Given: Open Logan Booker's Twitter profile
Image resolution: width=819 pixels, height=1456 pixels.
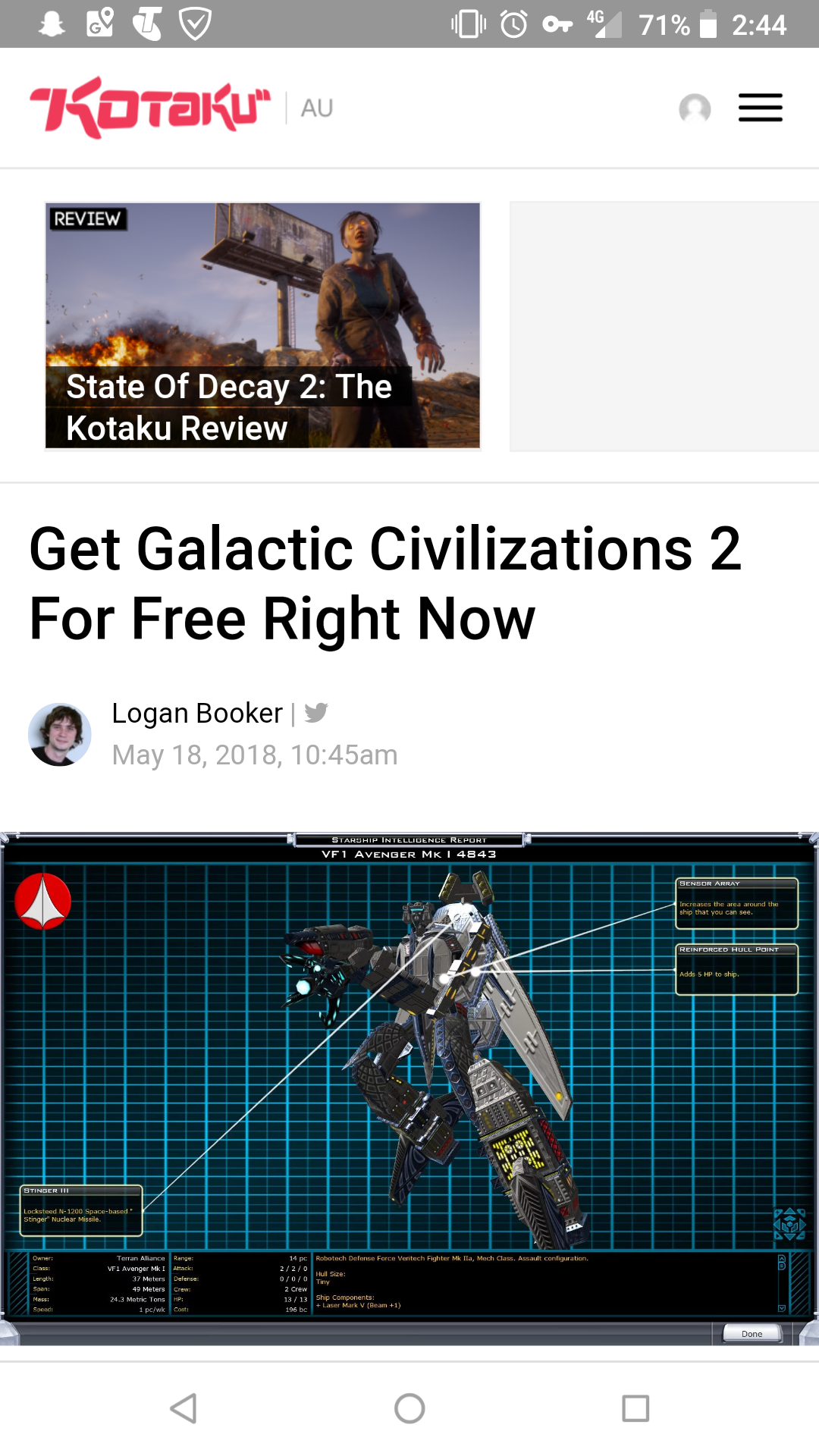Looking at the screenshot, I should click(x=316, y=713).
